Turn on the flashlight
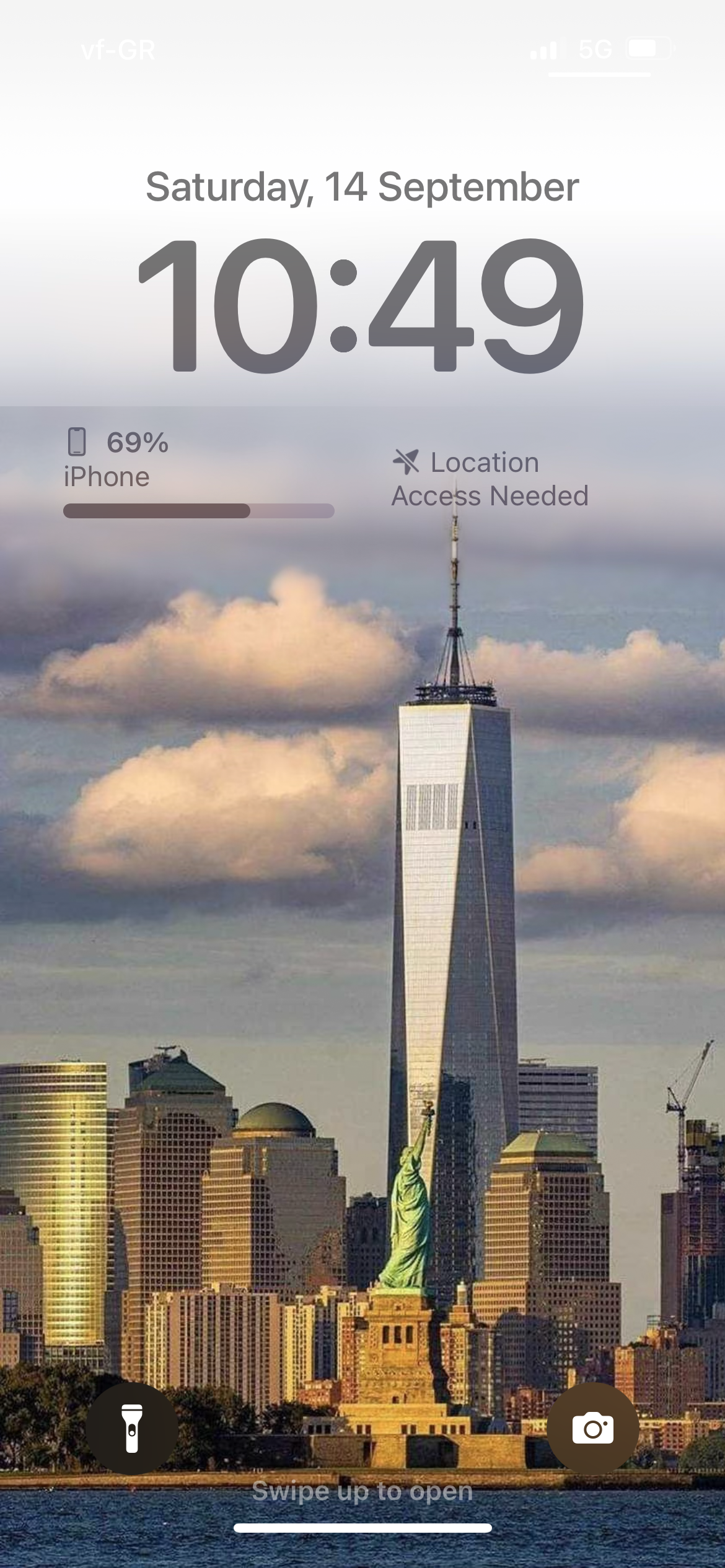 [x=131, y=1428]
